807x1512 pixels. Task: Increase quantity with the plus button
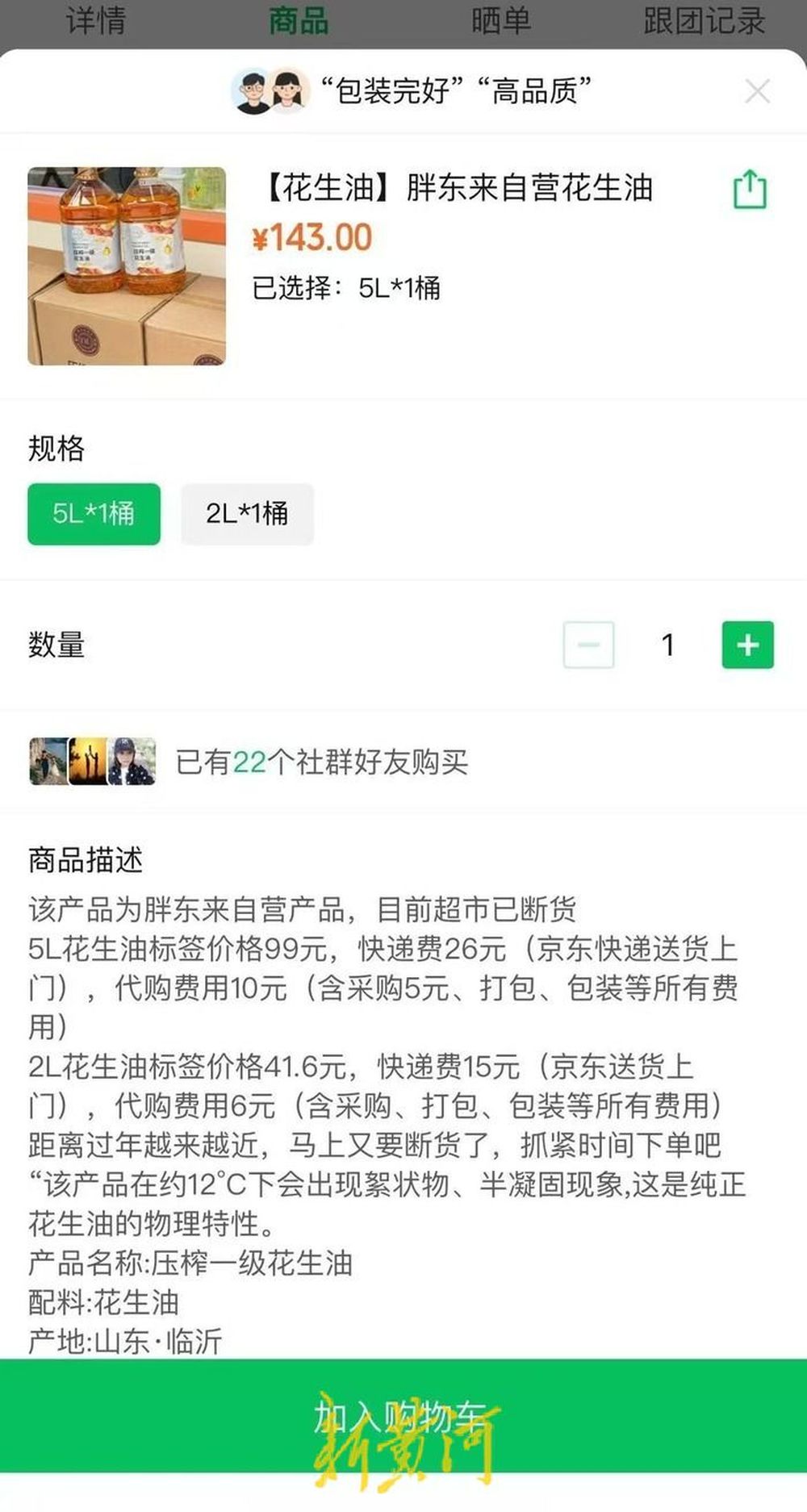(x=747, y=645)
